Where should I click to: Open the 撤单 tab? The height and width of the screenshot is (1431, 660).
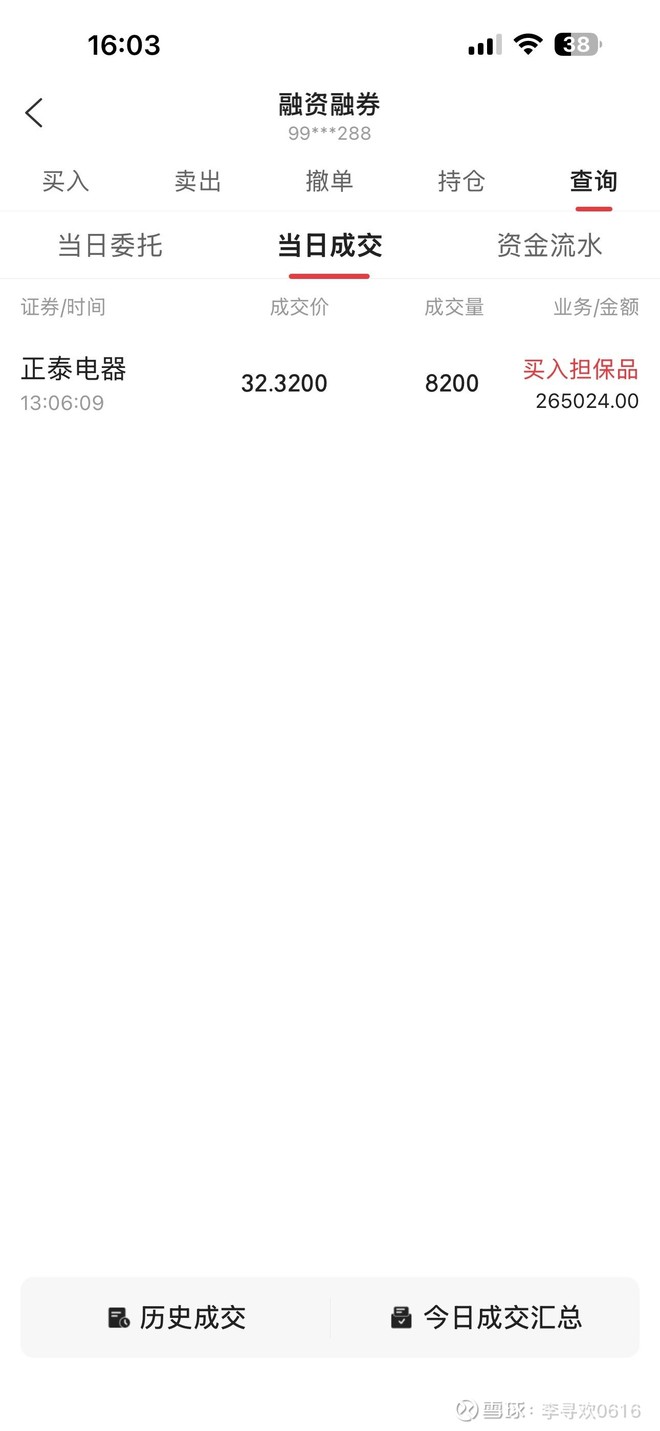coord(329,181)
